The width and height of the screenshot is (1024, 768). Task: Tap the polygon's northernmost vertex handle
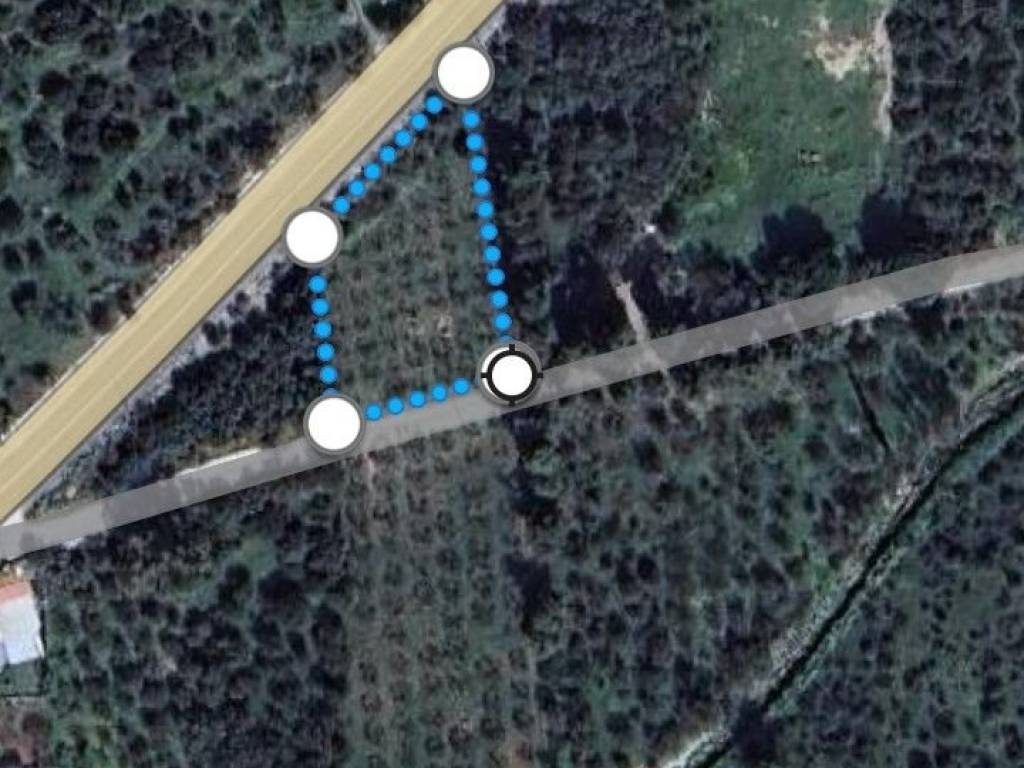(x=464, y=73)
